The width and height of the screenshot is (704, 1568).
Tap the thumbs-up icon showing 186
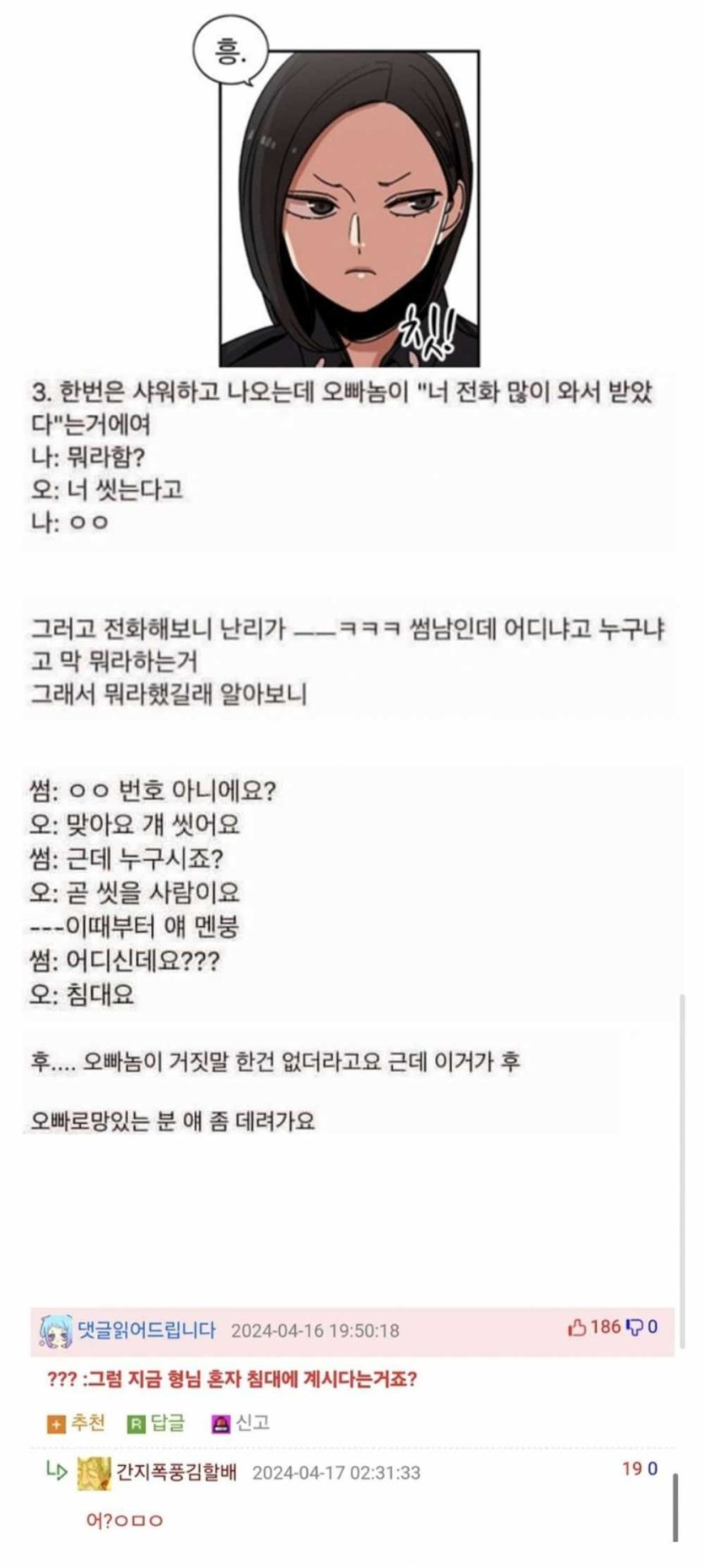578,1328
